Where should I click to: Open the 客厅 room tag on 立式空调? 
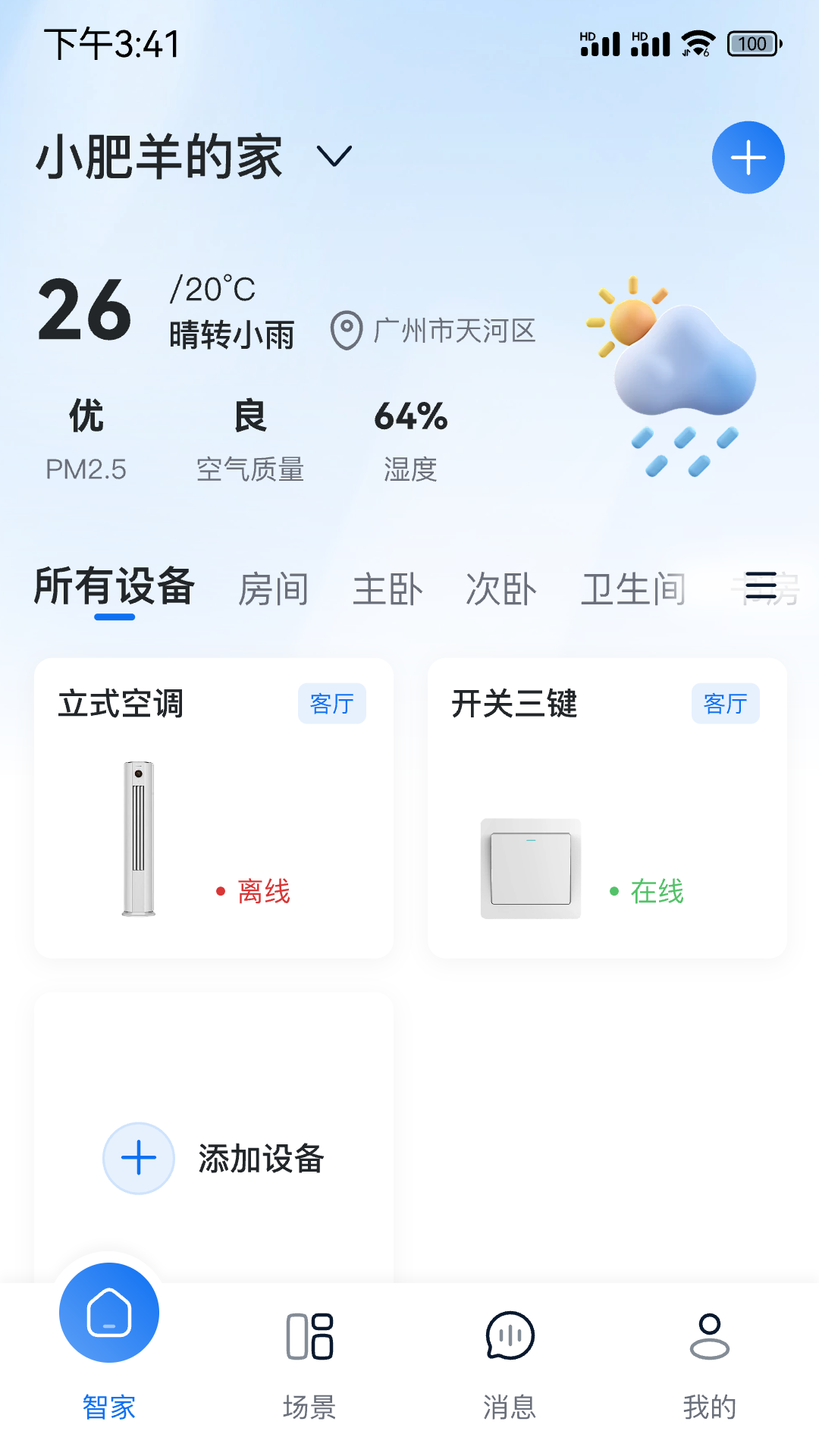click(x=331, y=704)
